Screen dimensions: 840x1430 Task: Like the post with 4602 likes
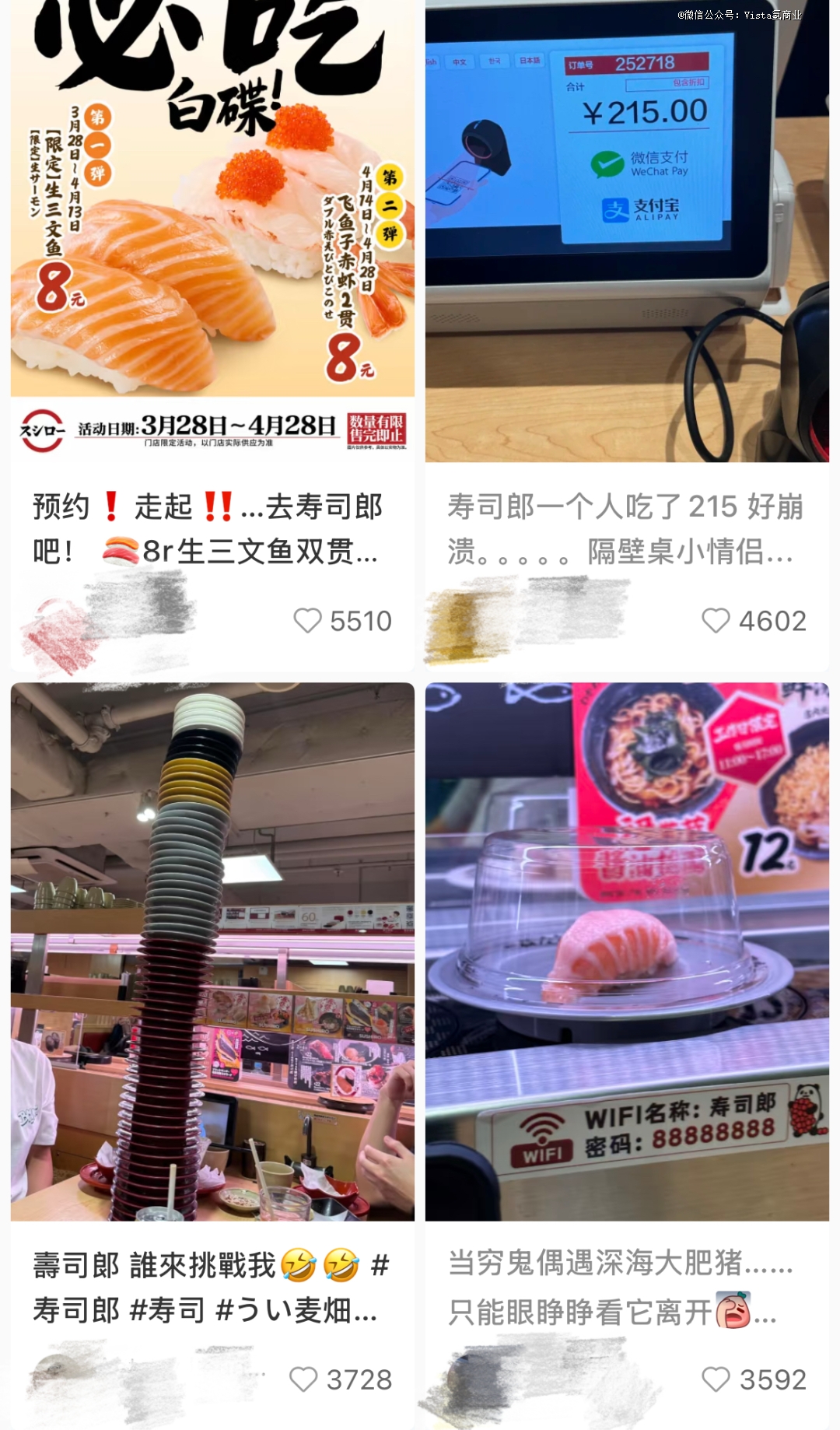point(716,621)
